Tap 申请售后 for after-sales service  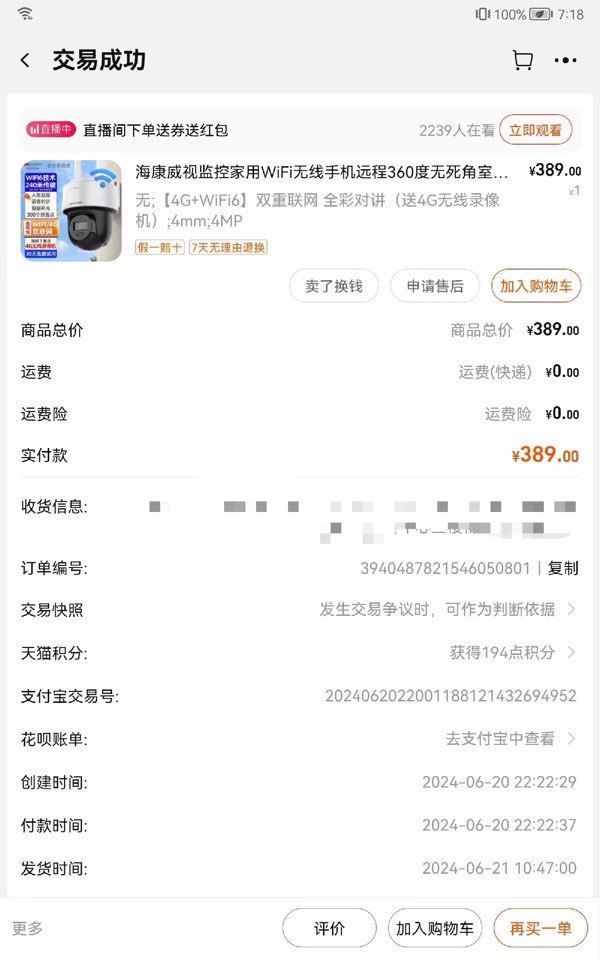pos(435,286)
